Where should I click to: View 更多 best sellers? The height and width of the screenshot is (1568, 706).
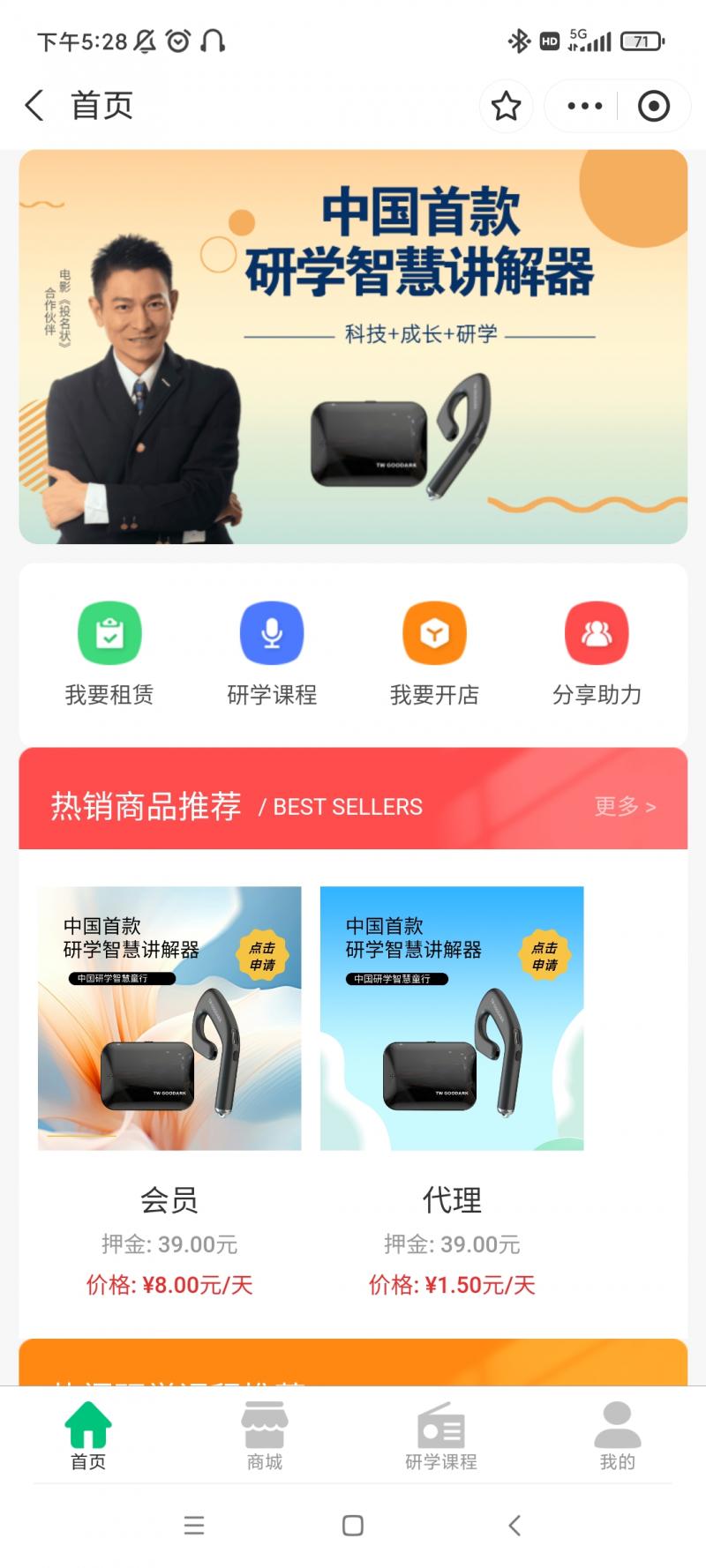coord(625,806)
